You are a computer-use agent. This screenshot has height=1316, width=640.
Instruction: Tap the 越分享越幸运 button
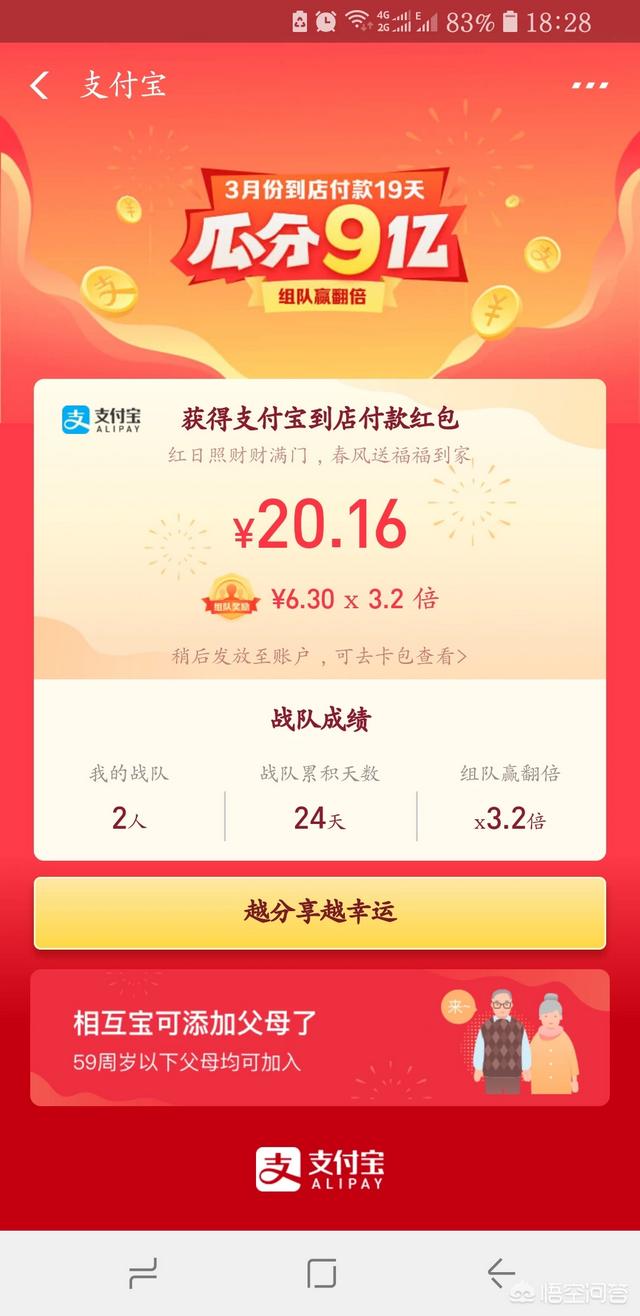point(320,912)
